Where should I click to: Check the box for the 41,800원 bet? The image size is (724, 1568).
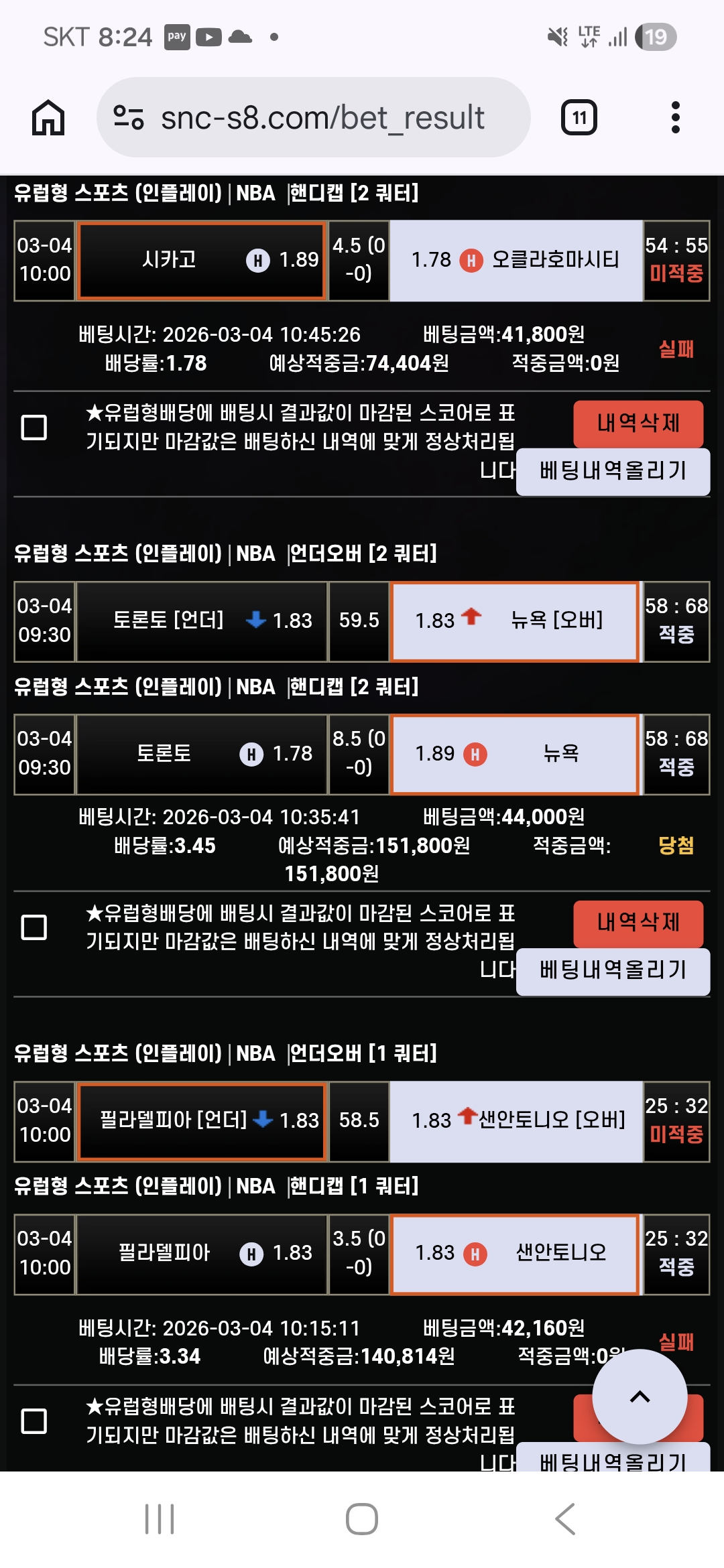click(34, 428)
